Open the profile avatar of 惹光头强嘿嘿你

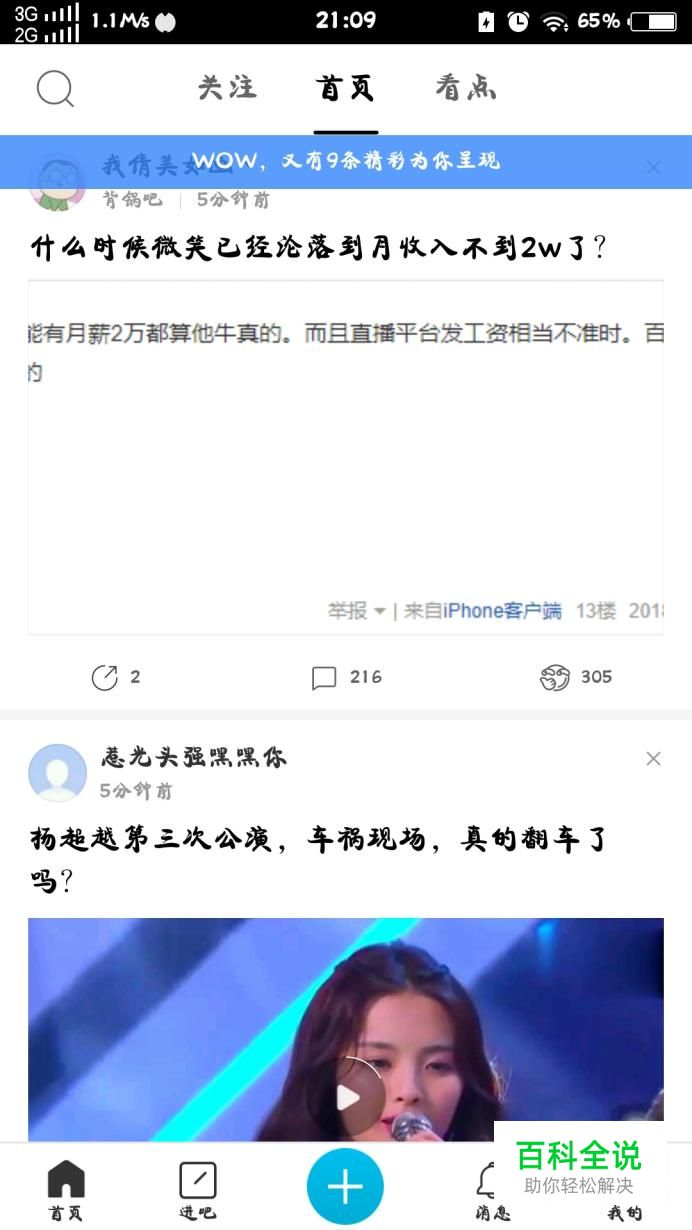click(x=58, y=772)
